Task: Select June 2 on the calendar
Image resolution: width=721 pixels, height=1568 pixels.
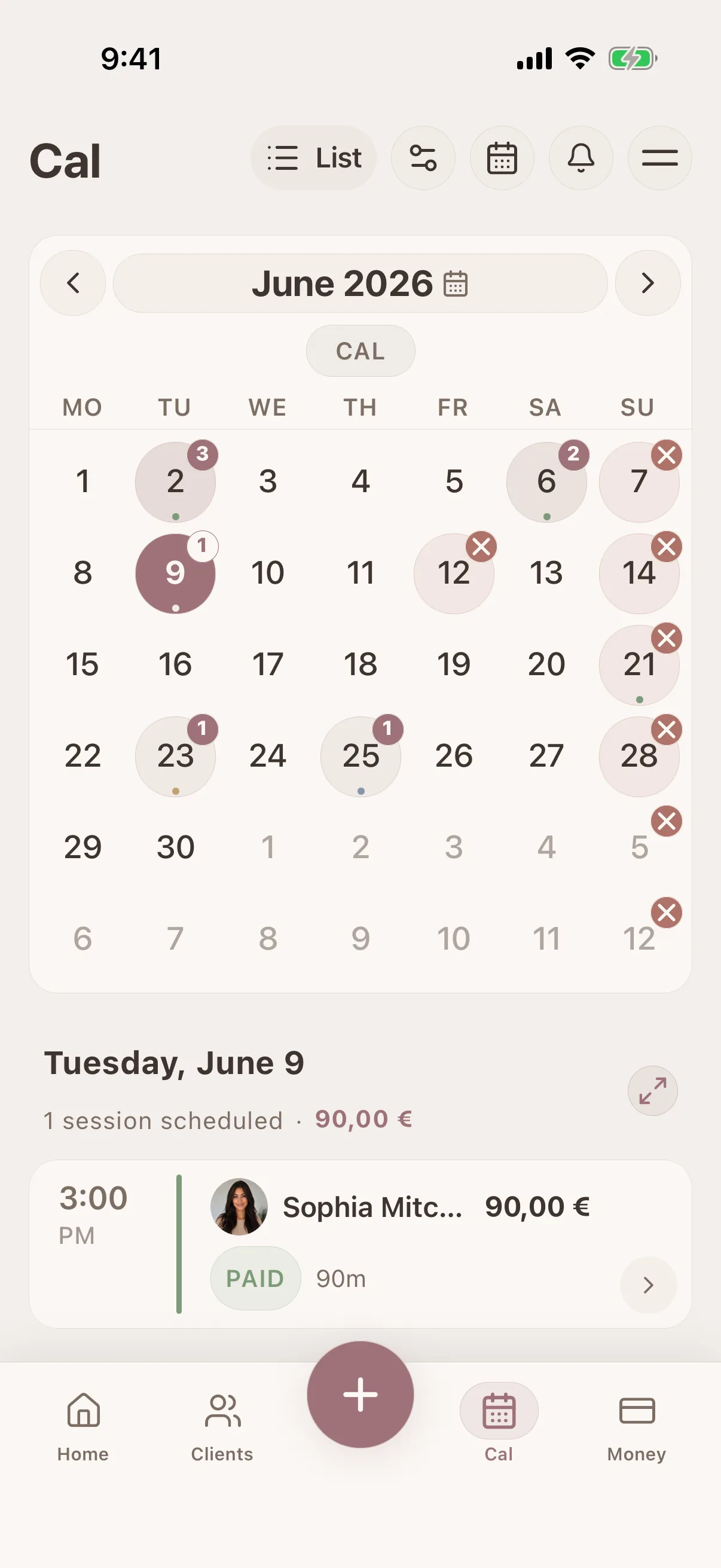Action: point(175,482)
